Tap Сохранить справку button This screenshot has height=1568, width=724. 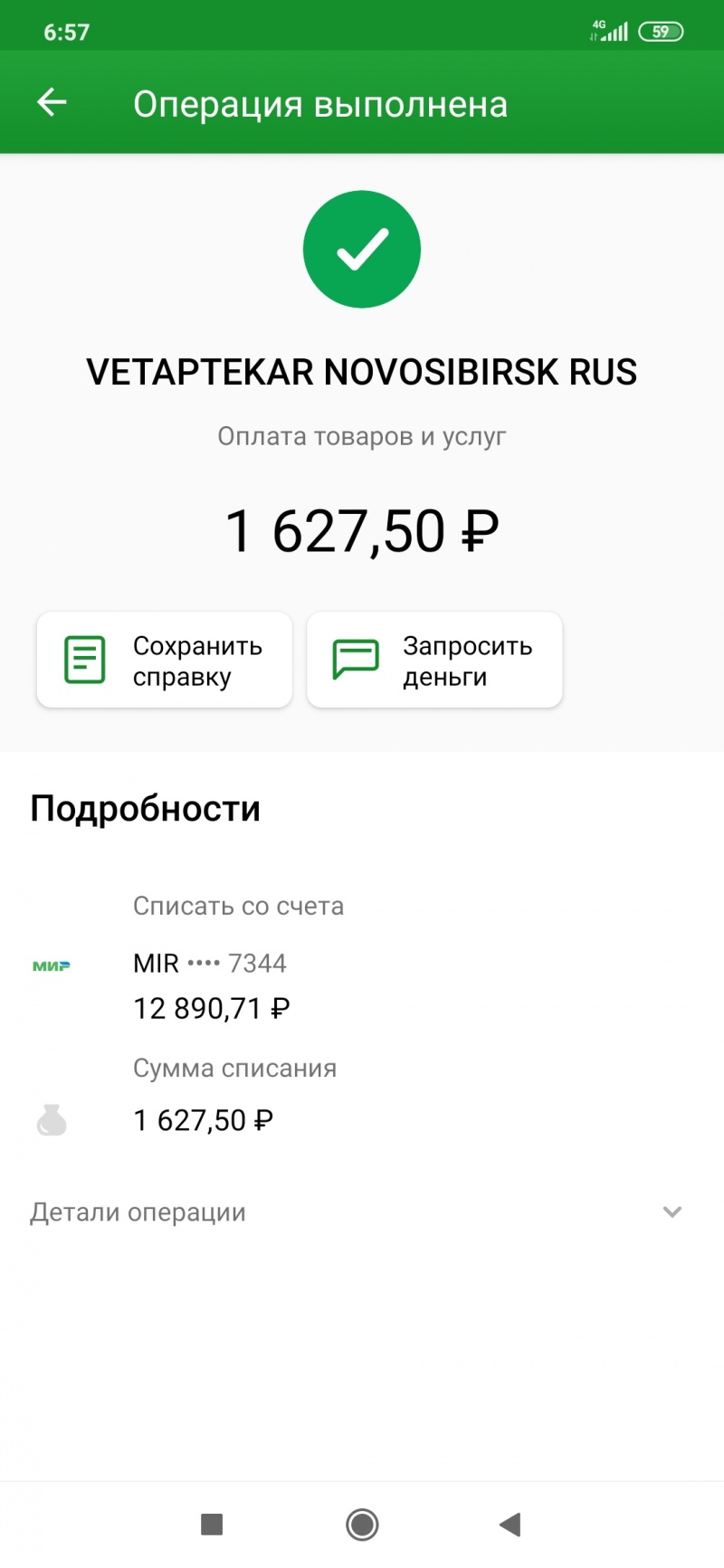[x=165, y=660]
